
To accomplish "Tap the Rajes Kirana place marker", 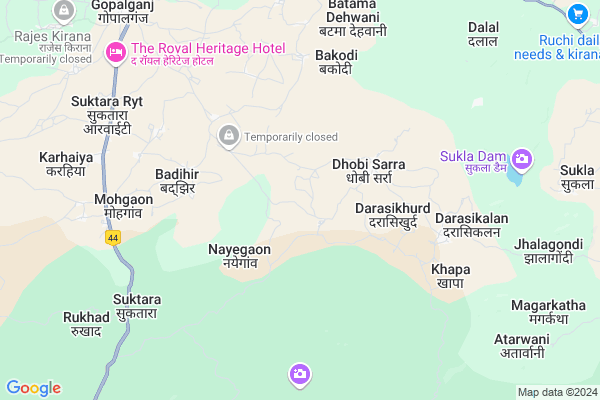I will (65, 12).
